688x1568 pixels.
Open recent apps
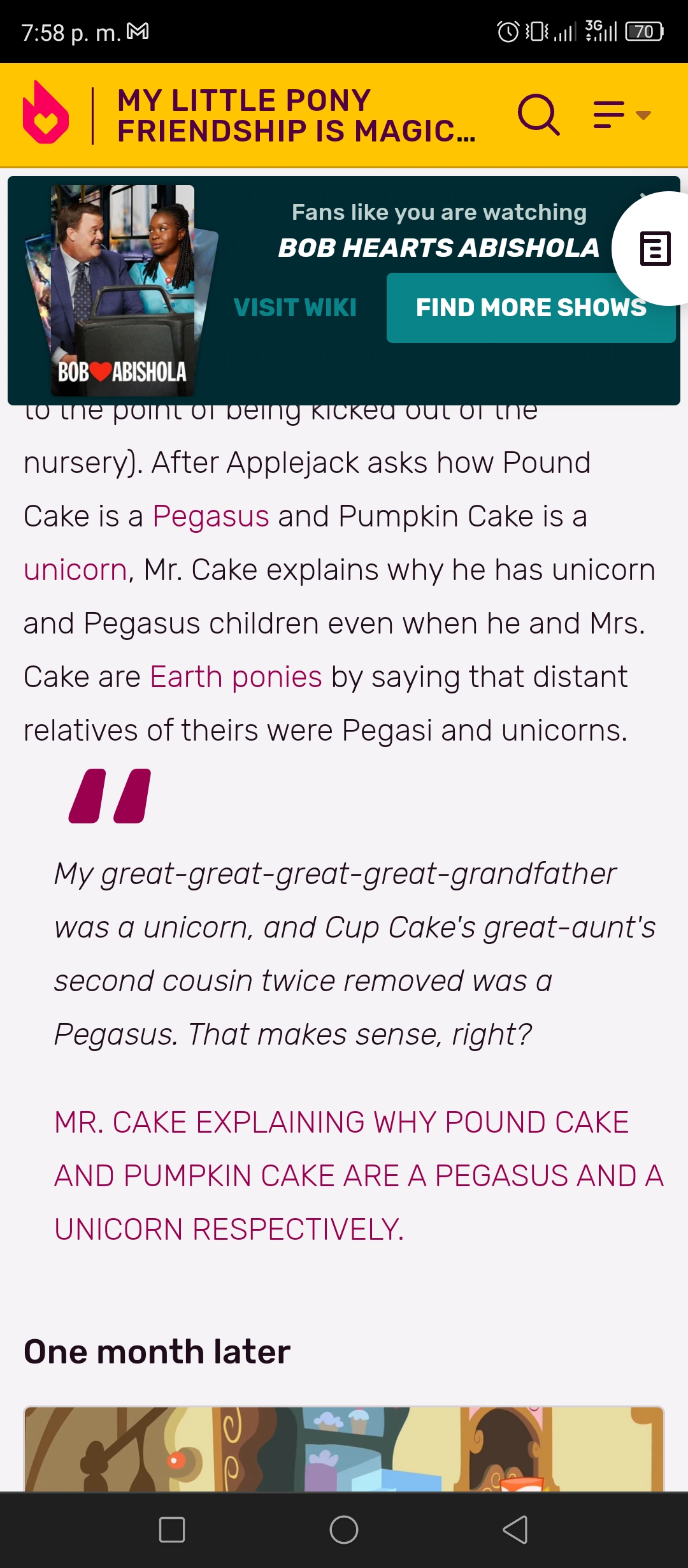point(172,1530)
